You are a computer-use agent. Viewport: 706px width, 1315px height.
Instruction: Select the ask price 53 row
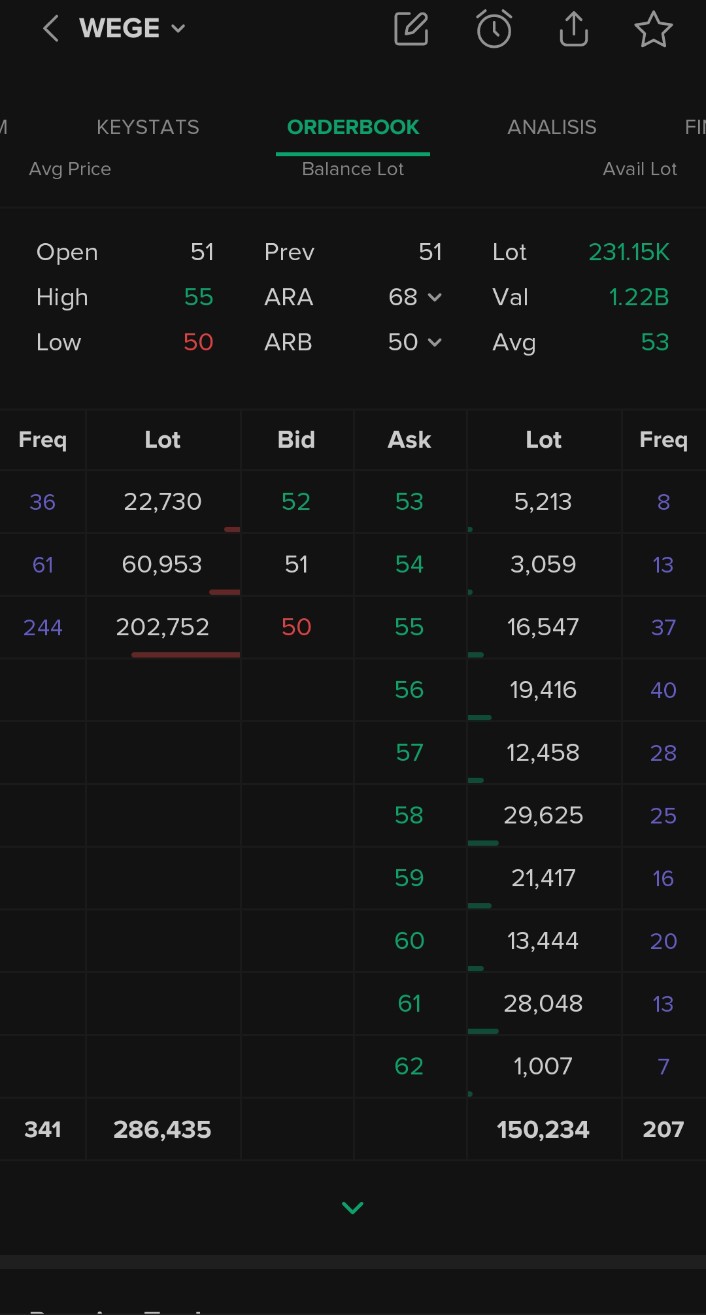[x=409, y=502]
